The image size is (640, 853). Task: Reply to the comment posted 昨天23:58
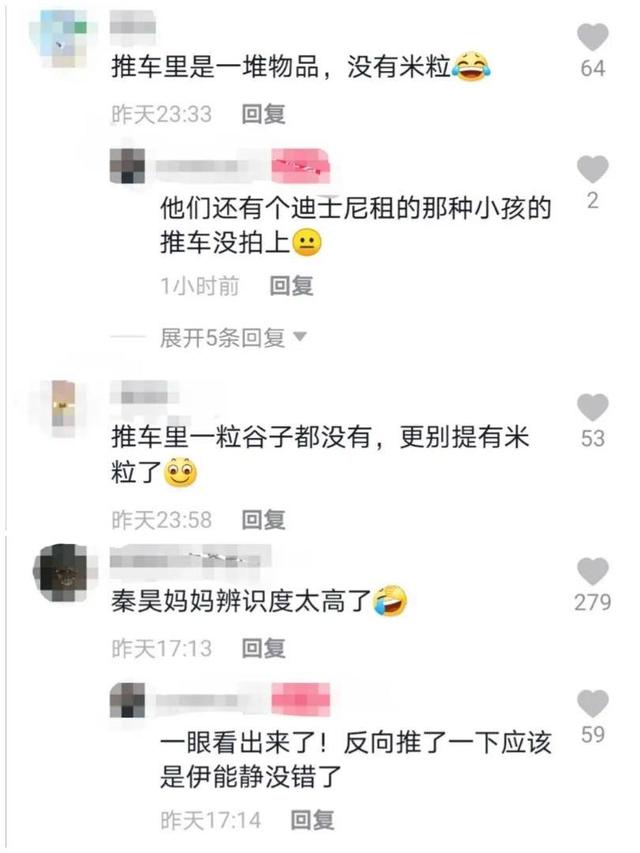(264, 519)
